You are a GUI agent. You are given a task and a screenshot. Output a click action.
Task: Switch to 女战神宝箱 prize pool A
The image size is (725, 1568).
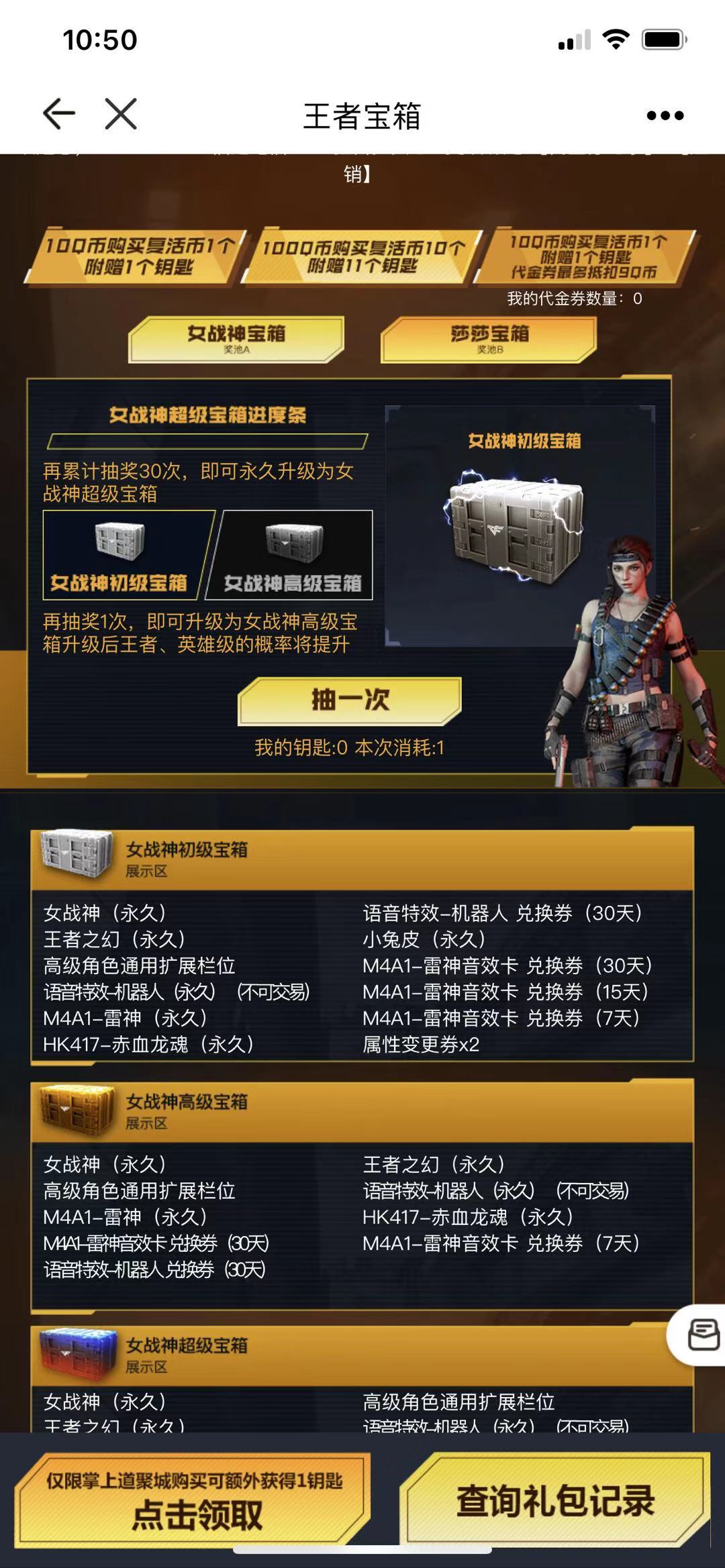tap(236, 339)
